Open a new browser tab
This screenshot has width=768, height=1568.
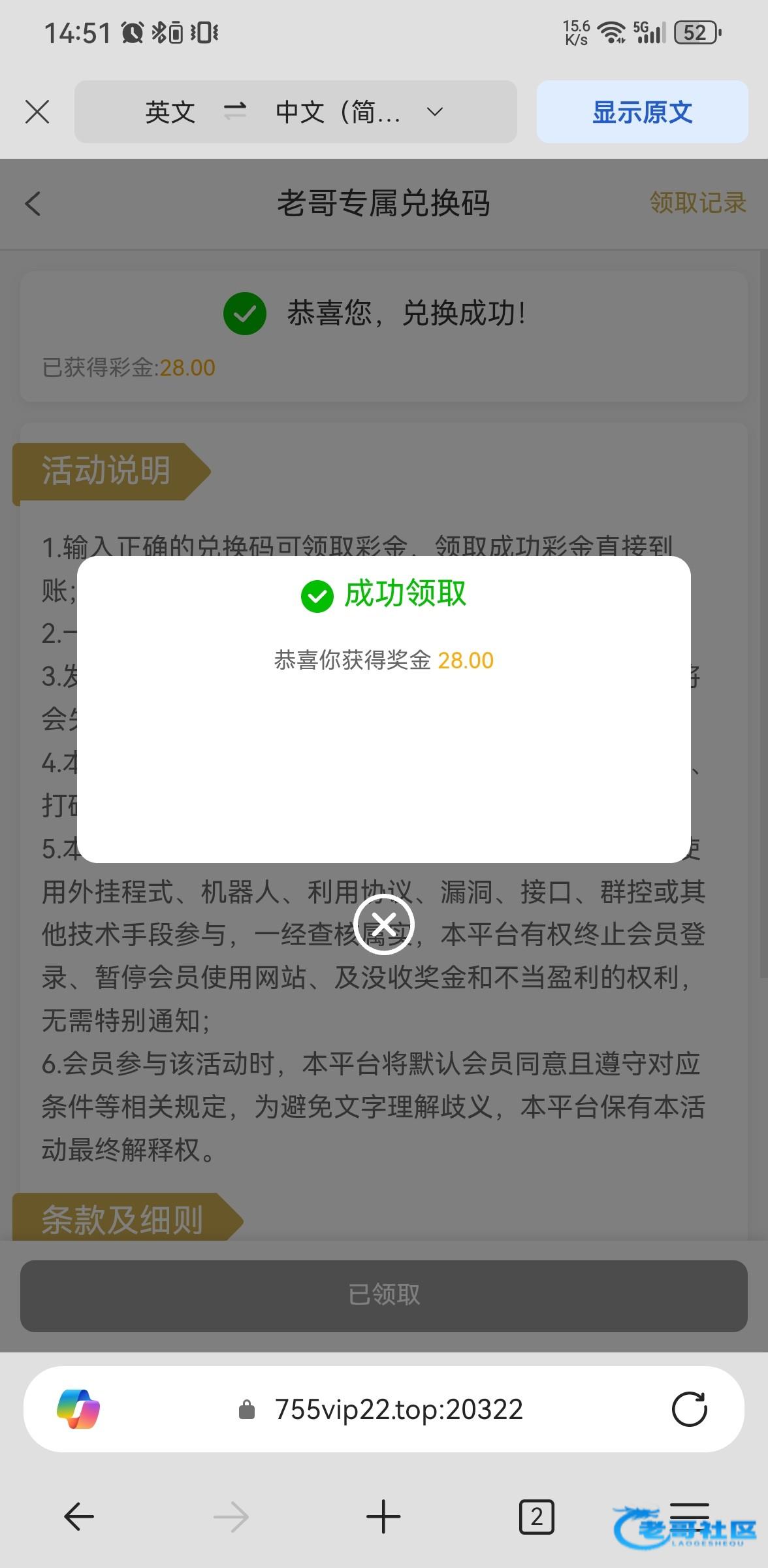[x=383, y=1516]
